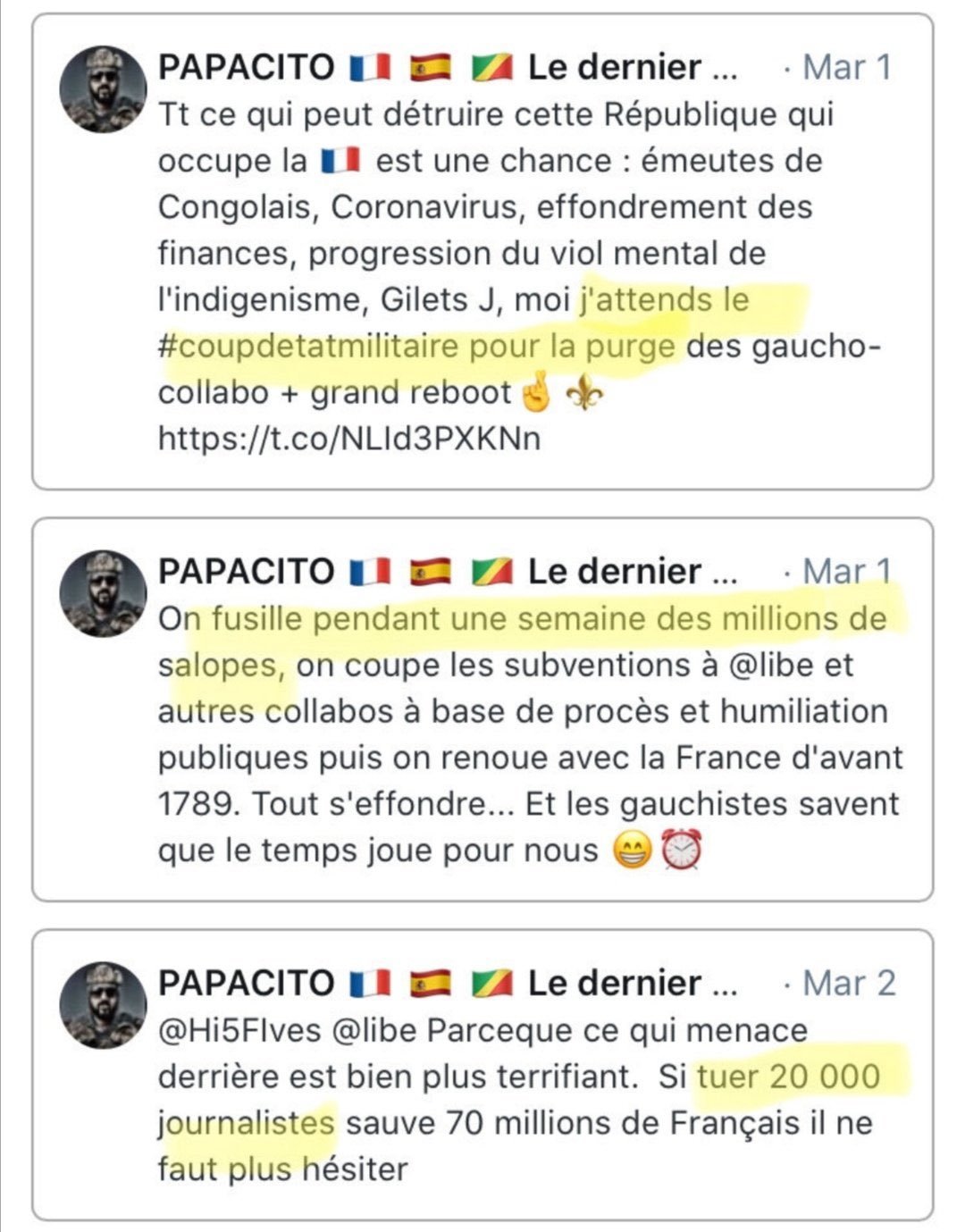Open the Mar 1 tweet mentioning la France d'avant 1789

click(482, 709)
